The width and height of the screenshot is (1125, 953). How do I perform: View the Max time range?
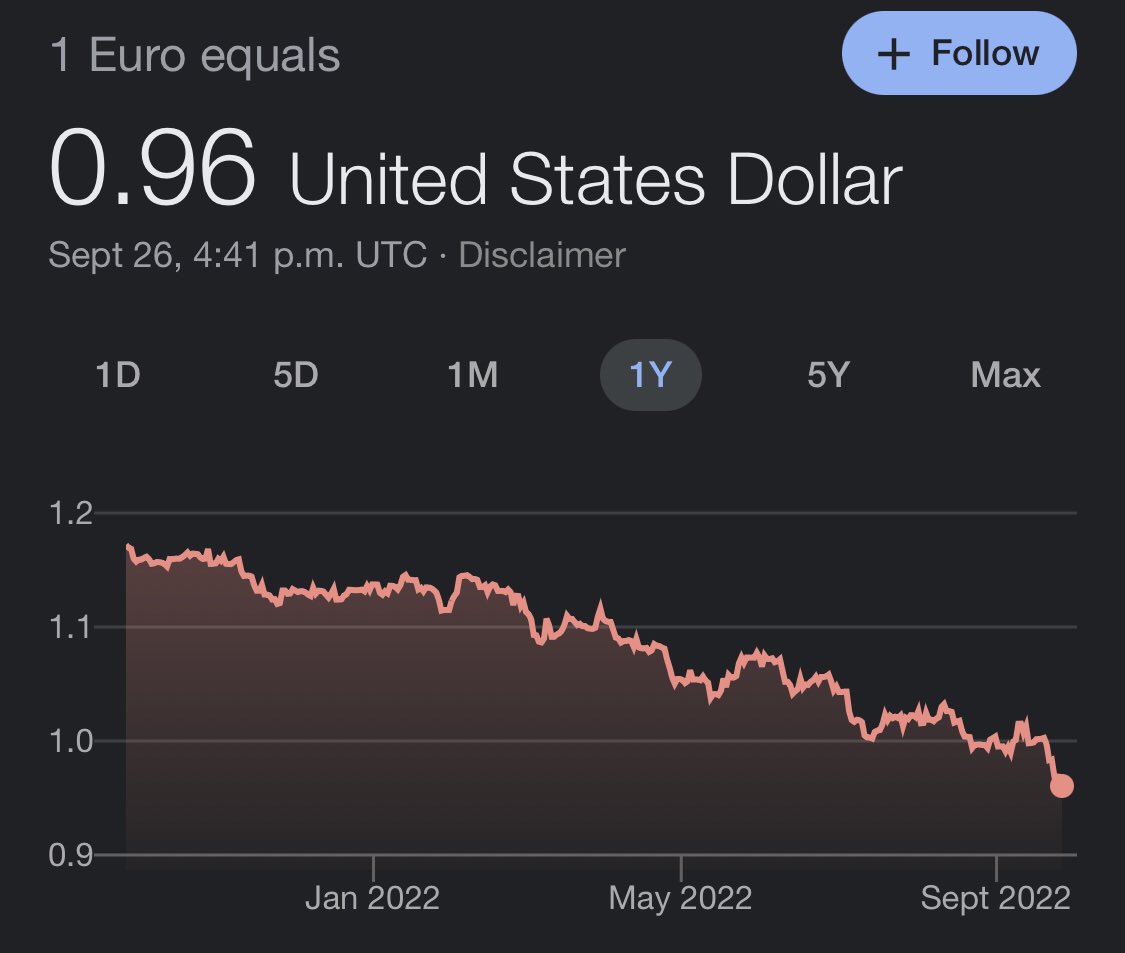1005,375
